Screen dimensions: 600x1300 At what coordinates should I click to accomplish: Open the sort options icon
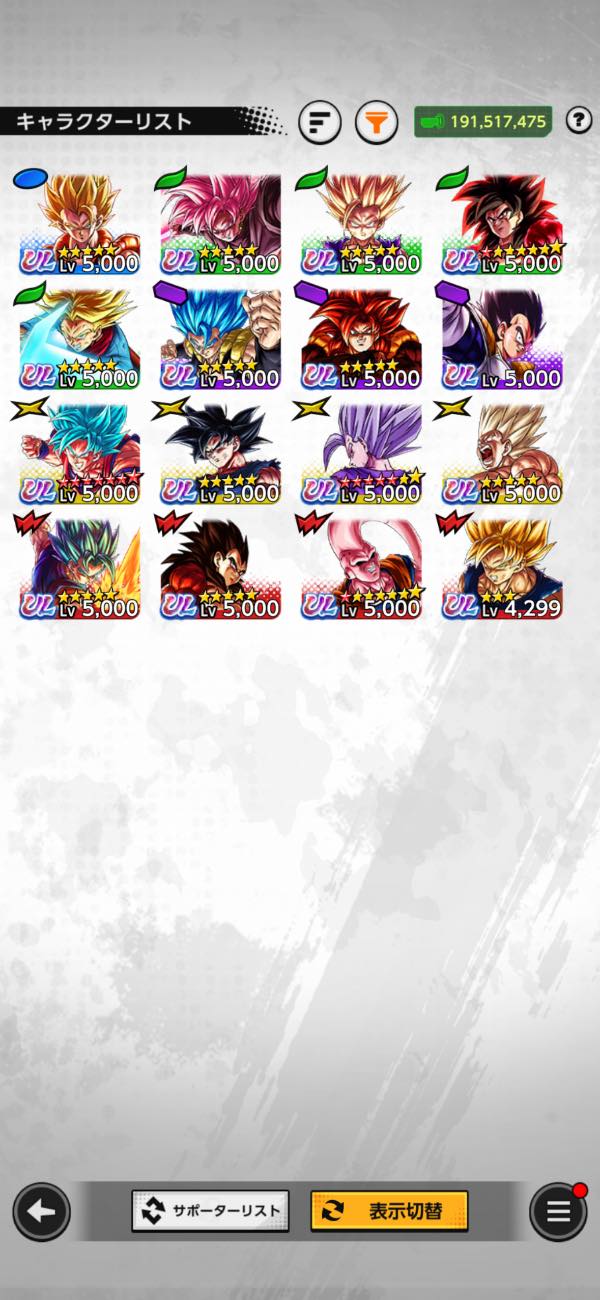pos(319,122)
